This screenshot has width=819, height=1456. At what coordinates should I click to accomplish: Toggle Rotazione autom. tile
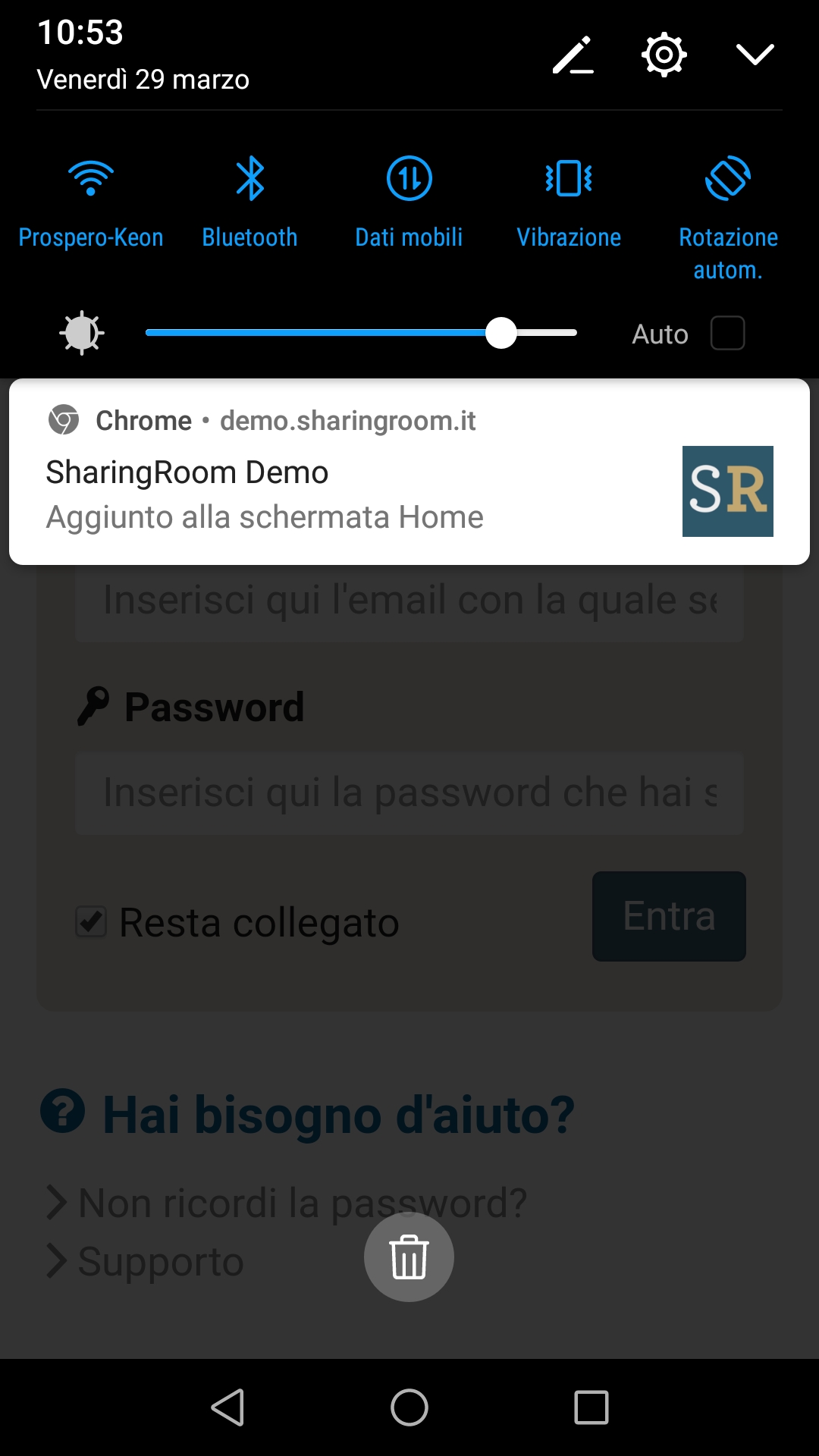click(728, 180)
